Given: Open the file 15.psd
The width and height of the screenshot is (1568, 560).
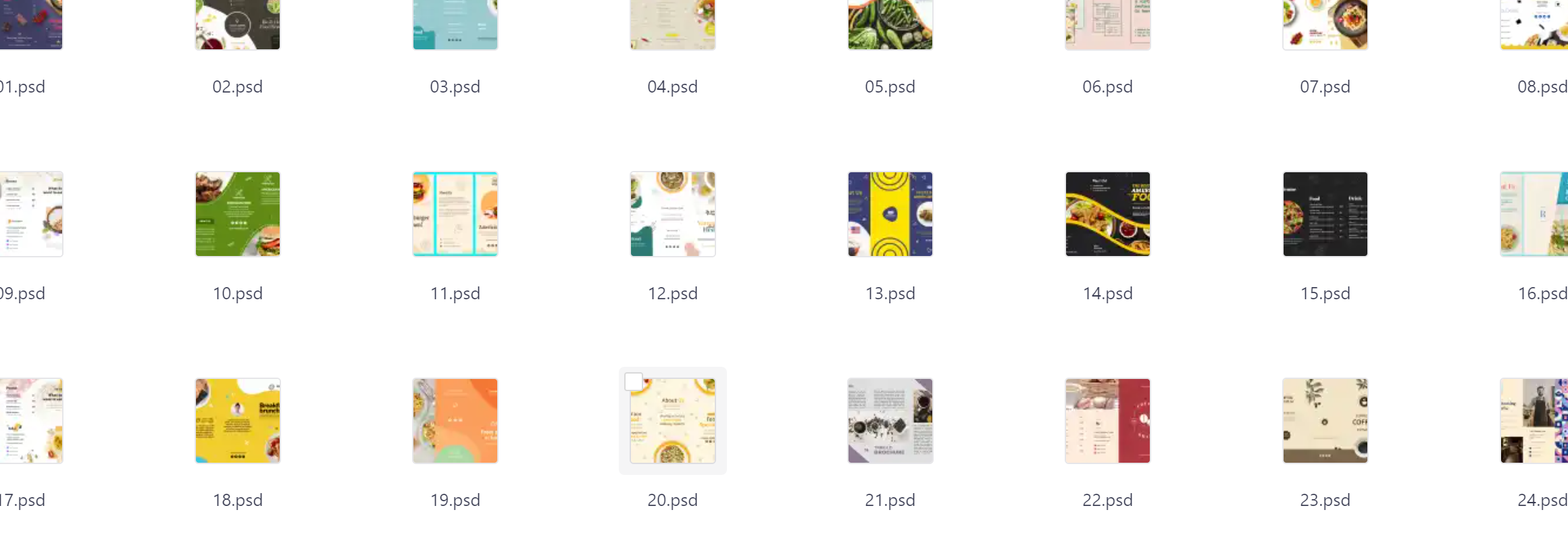Looking at the screenshot, I should point(1325,214).
